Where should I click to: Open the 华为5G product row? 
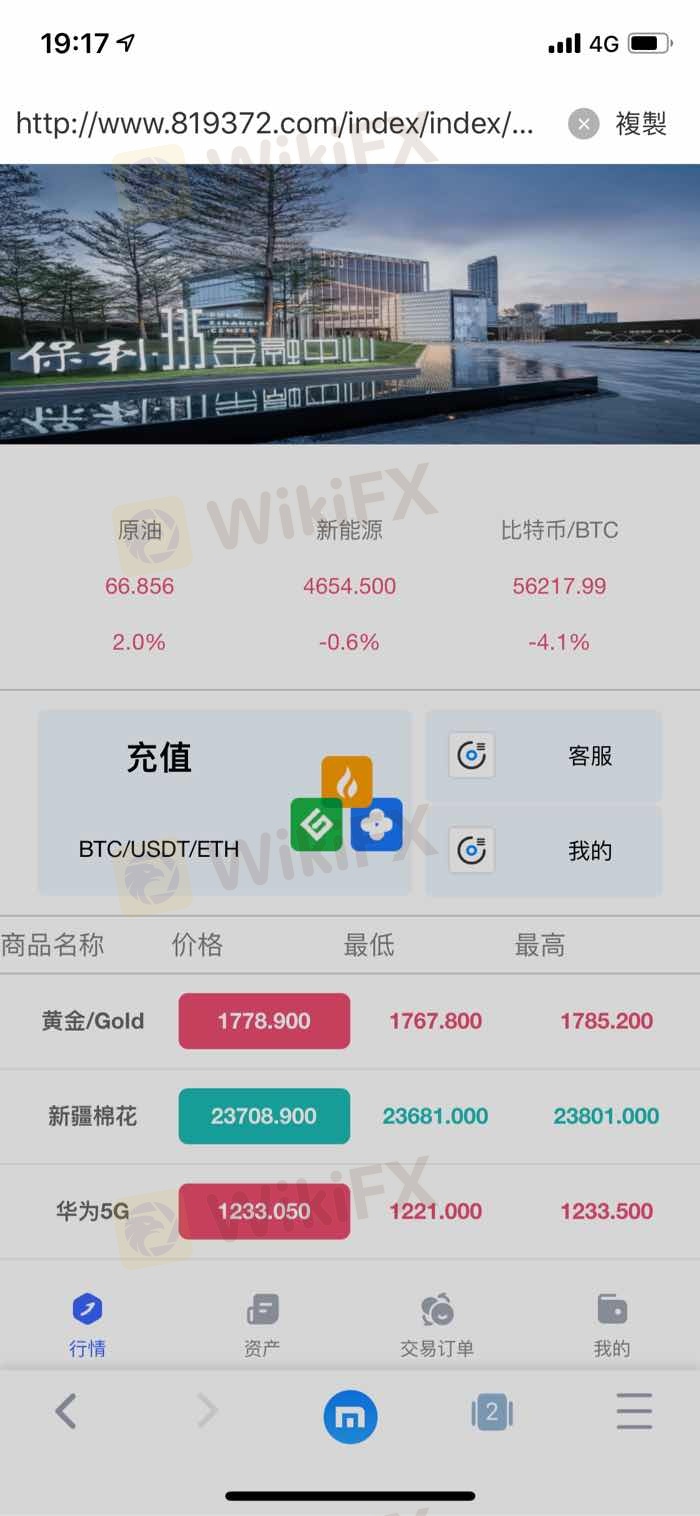coord(350,1211)
